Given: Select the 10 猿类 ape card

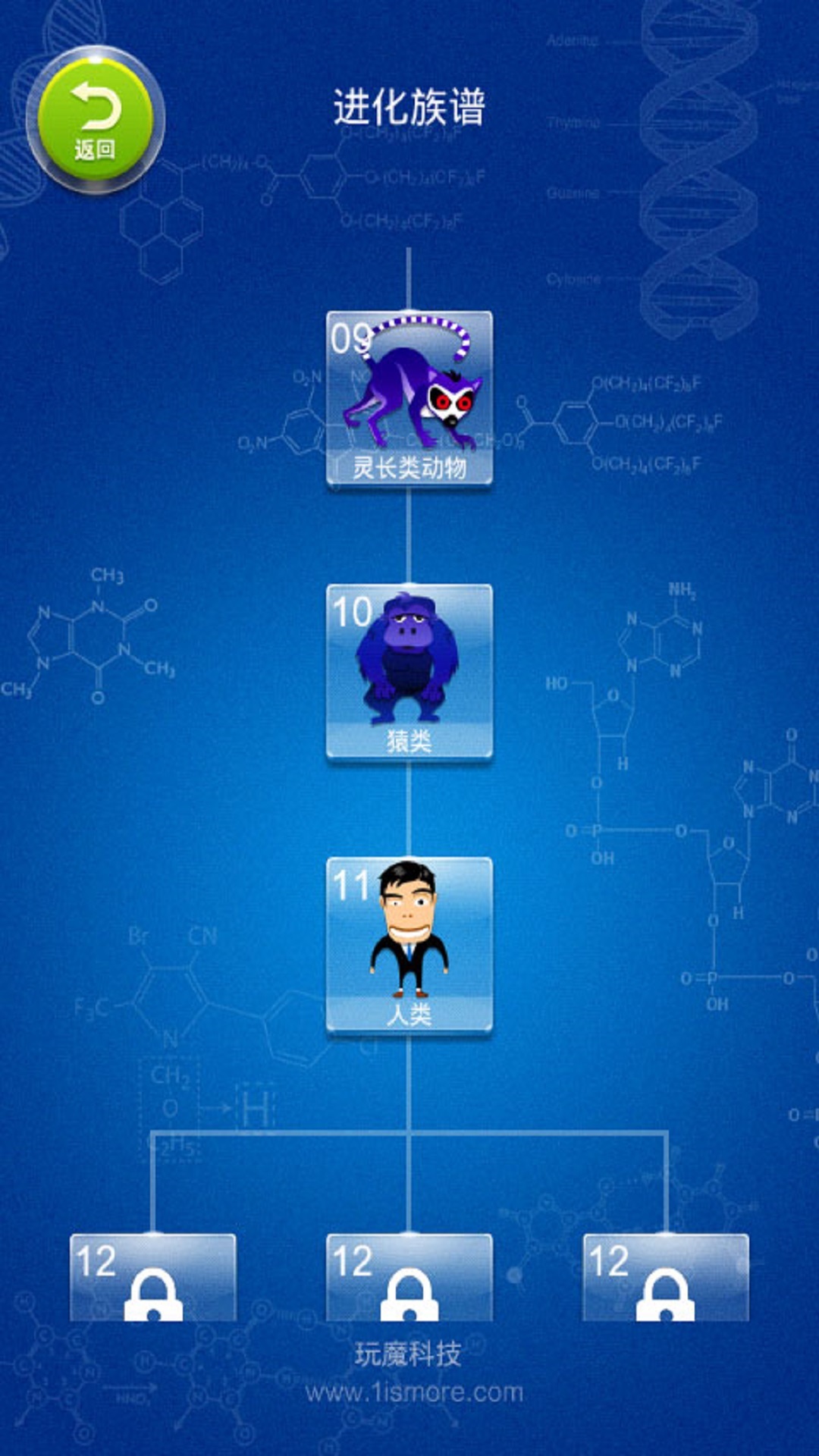Looking at the screenshot, I should click(x=409, y=671).
